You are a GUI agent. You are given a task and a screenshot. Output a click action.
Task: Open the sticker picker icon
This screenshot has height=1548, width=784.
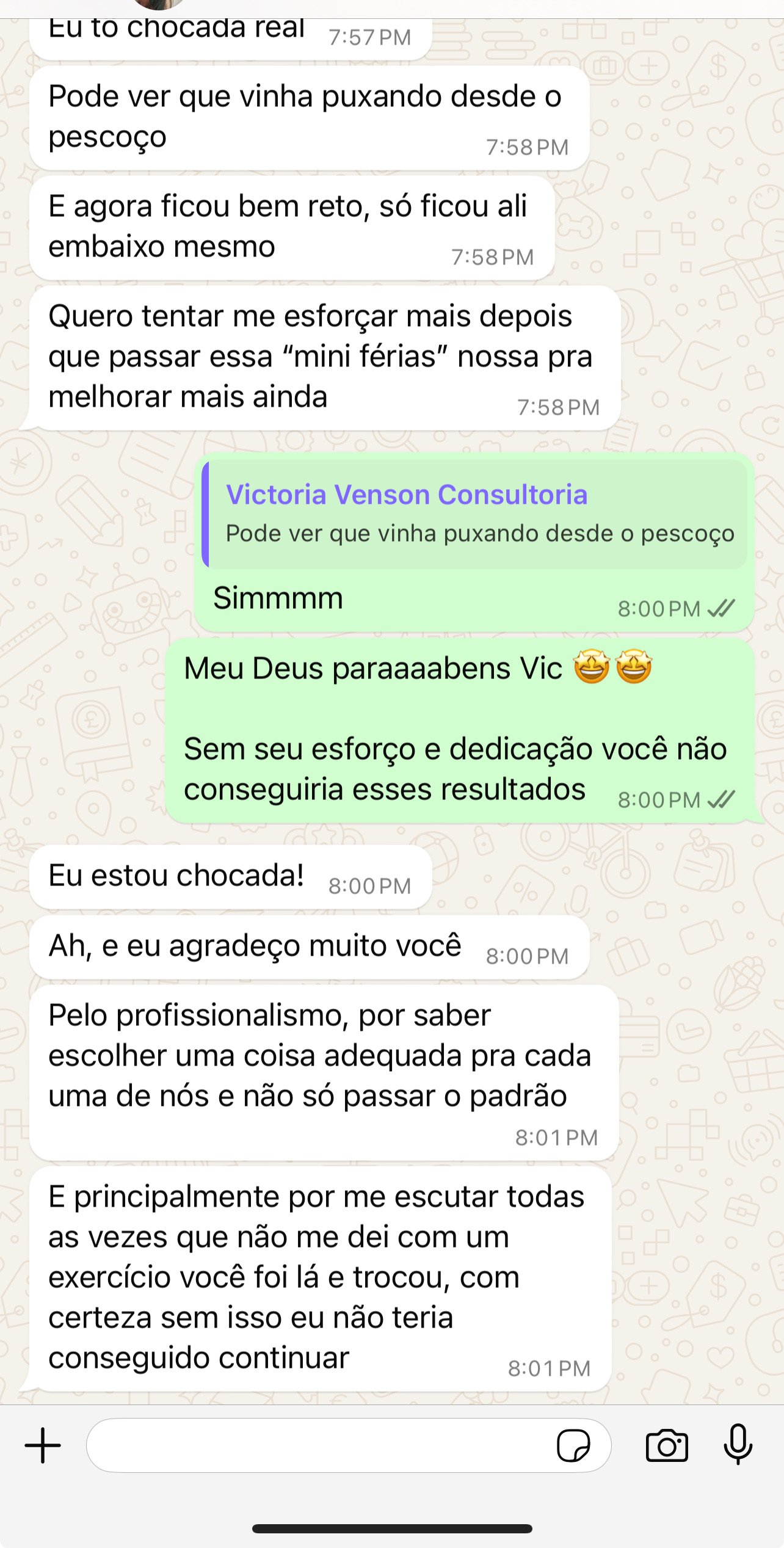(573, 1445)
